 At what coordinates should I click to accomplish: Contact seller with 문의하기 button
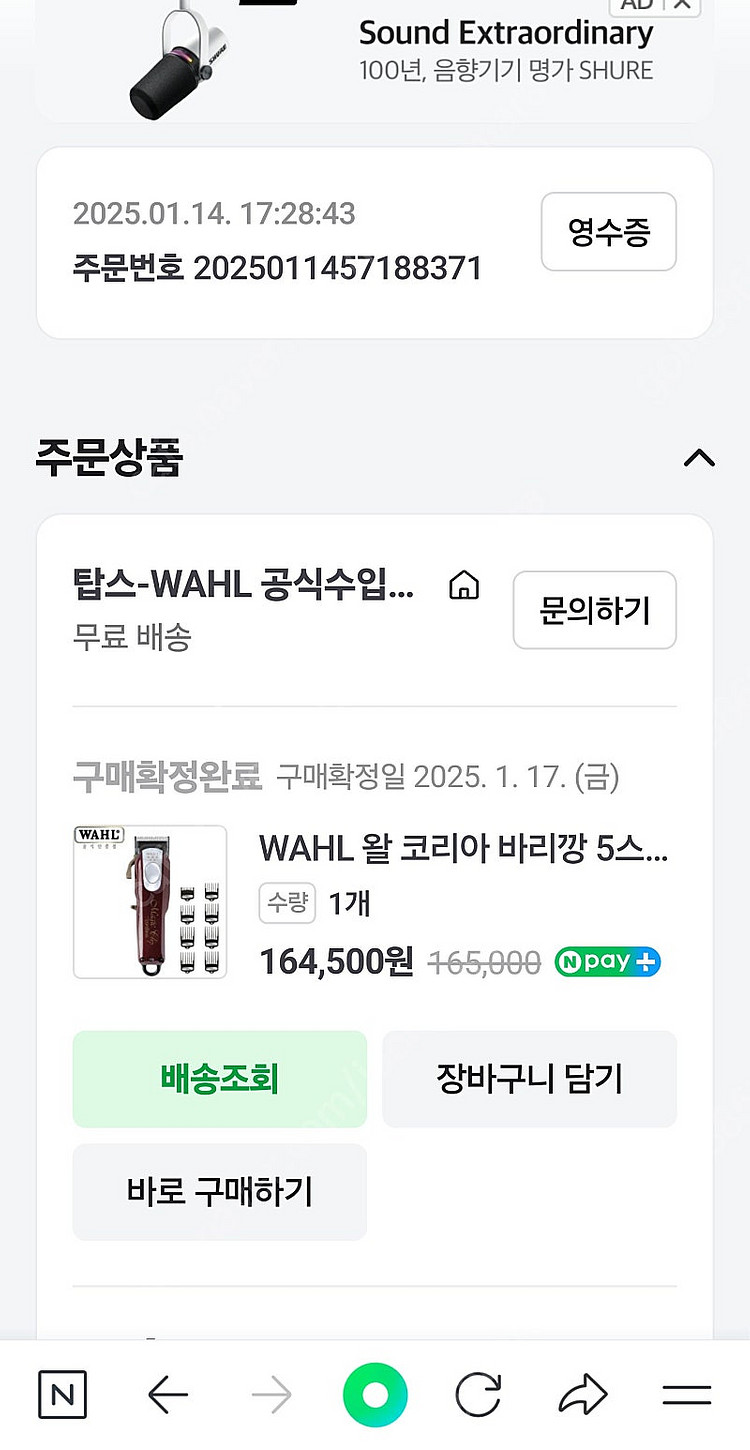pyautogui.click(x=594, y=610)
